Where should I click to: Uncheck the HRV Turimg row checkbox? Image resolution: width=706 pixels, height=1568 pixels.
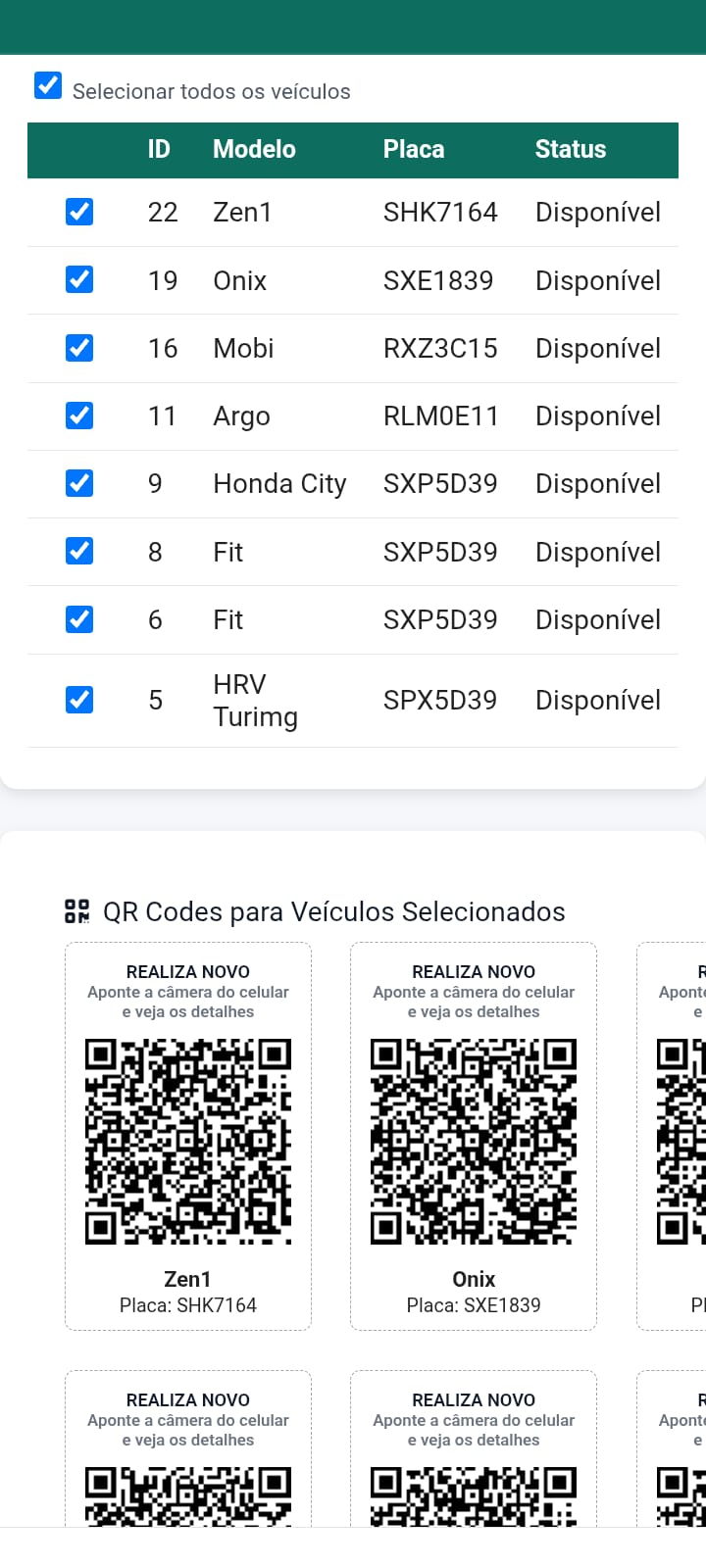(x=78, y=699)
